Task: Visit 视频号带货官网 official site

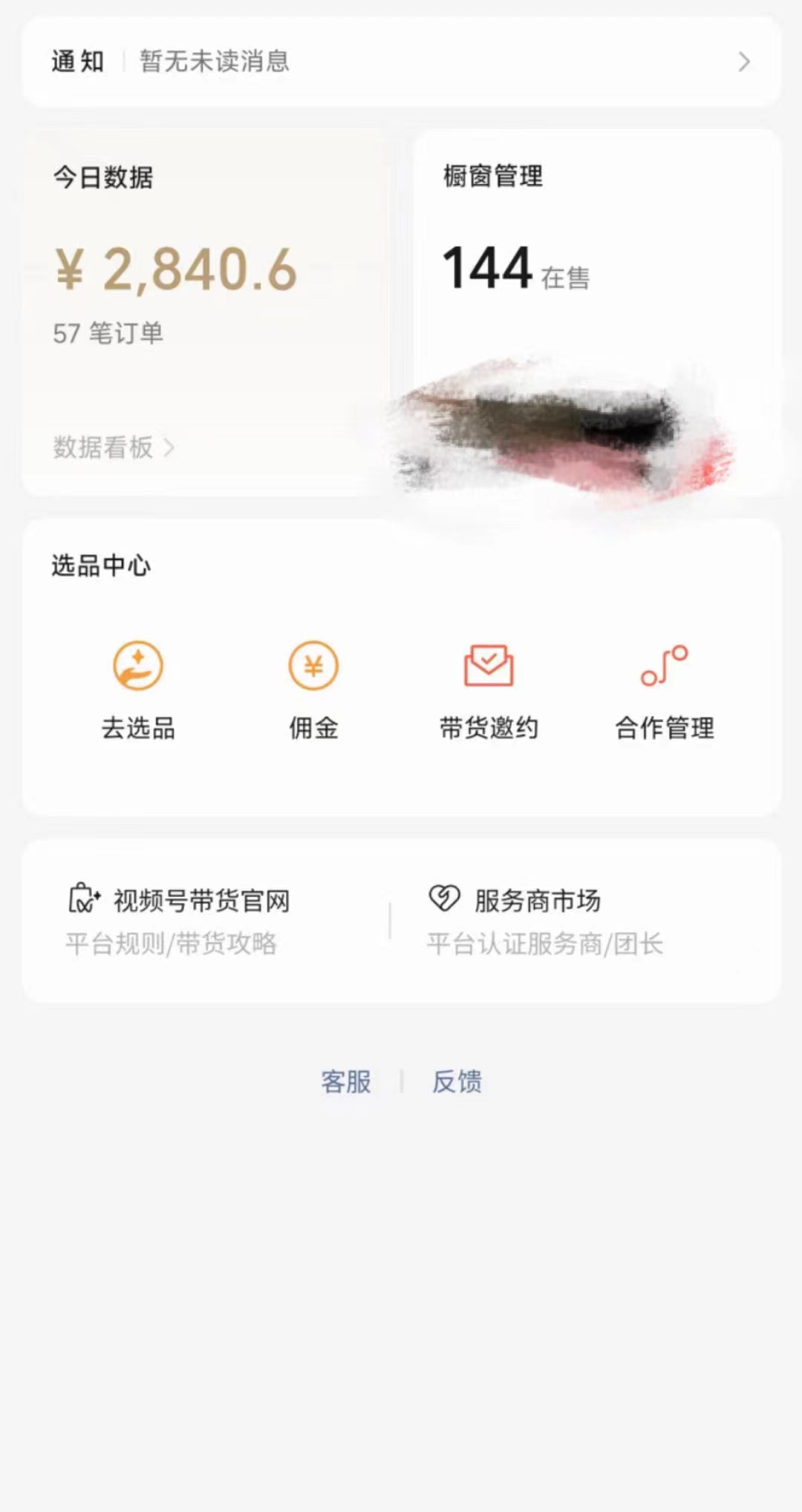Action: coord(200,920)
